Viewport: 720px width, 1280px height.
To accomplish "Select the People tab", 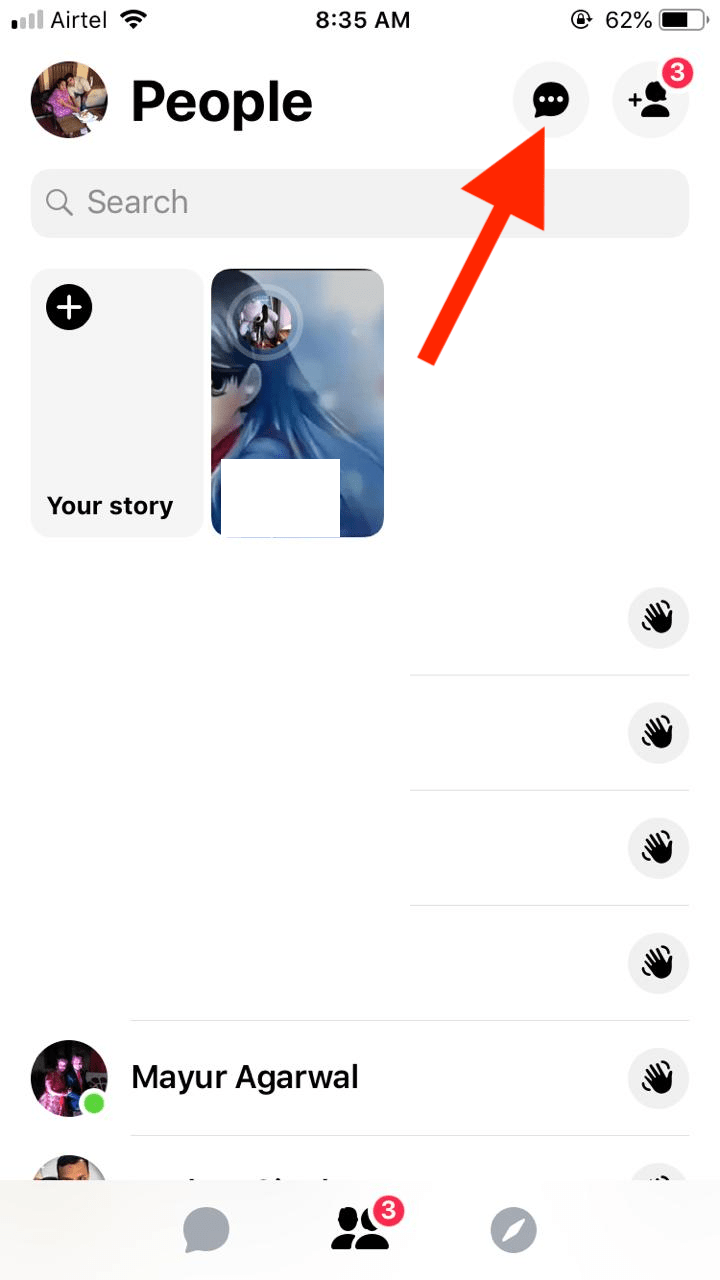I will tap(360, 1227).
